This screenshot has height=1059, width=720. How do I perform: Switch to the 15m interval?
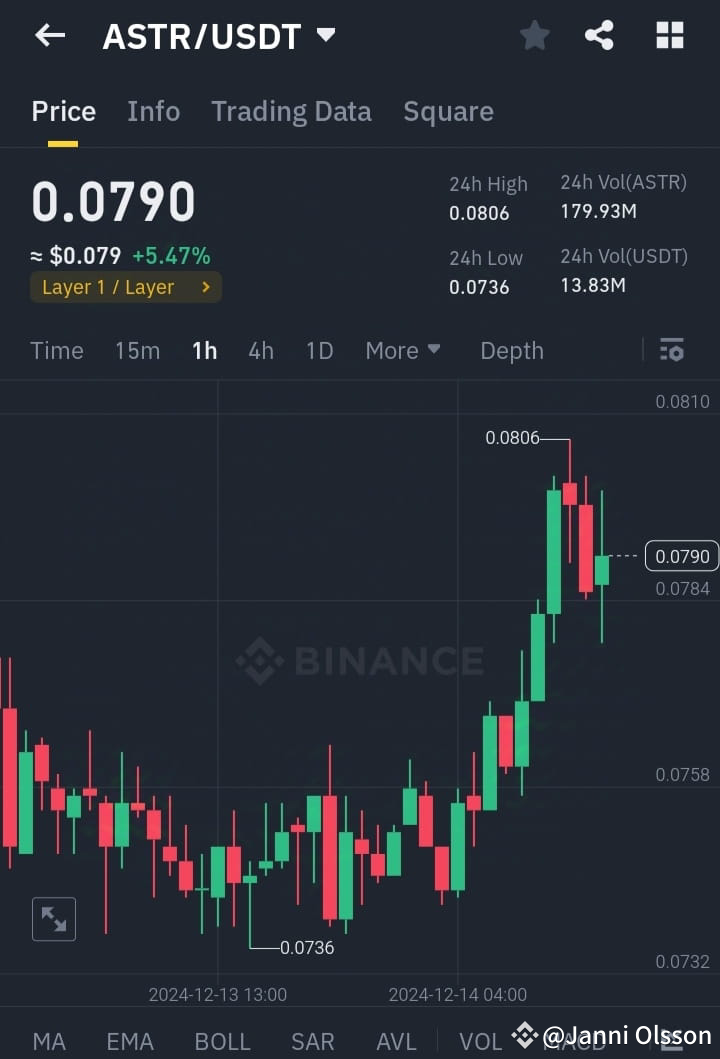click(137, 350)
